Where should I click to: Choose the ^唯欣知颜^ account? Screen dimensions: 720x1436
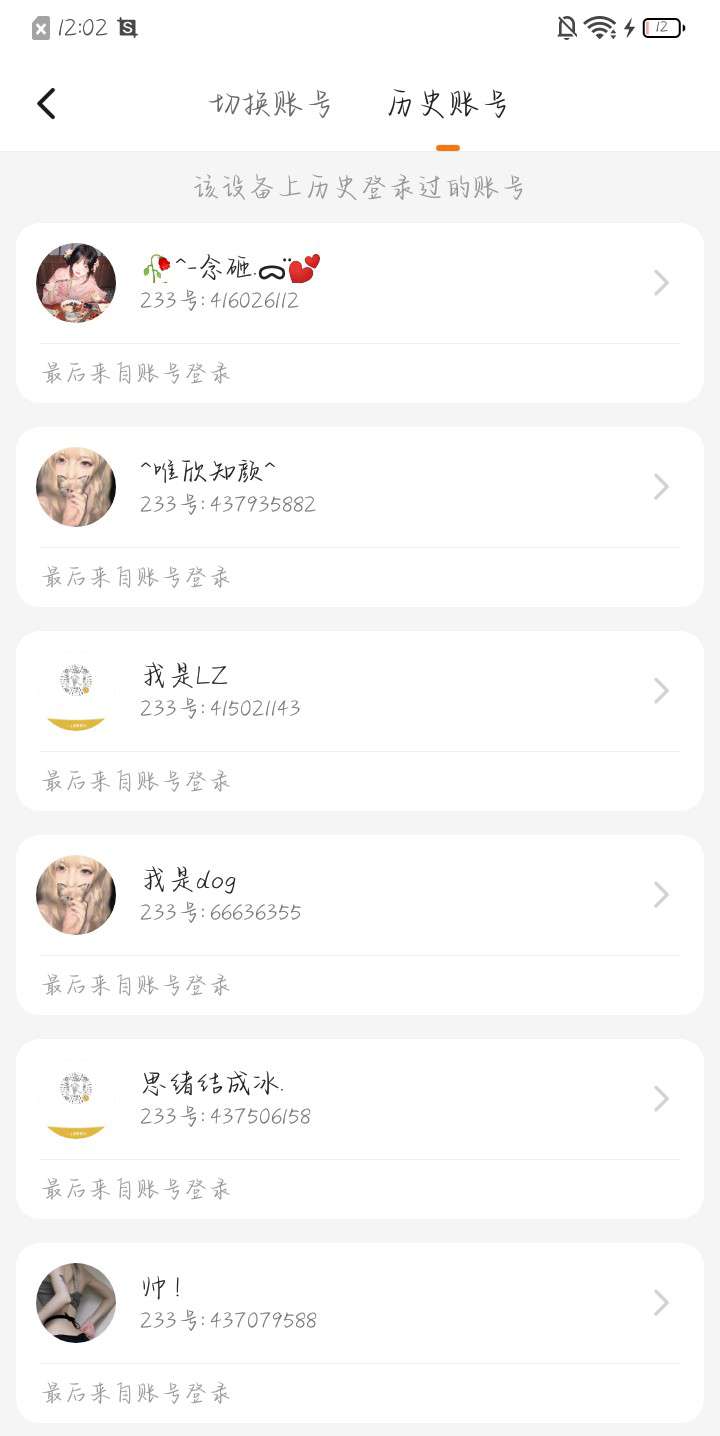point(360,488)
